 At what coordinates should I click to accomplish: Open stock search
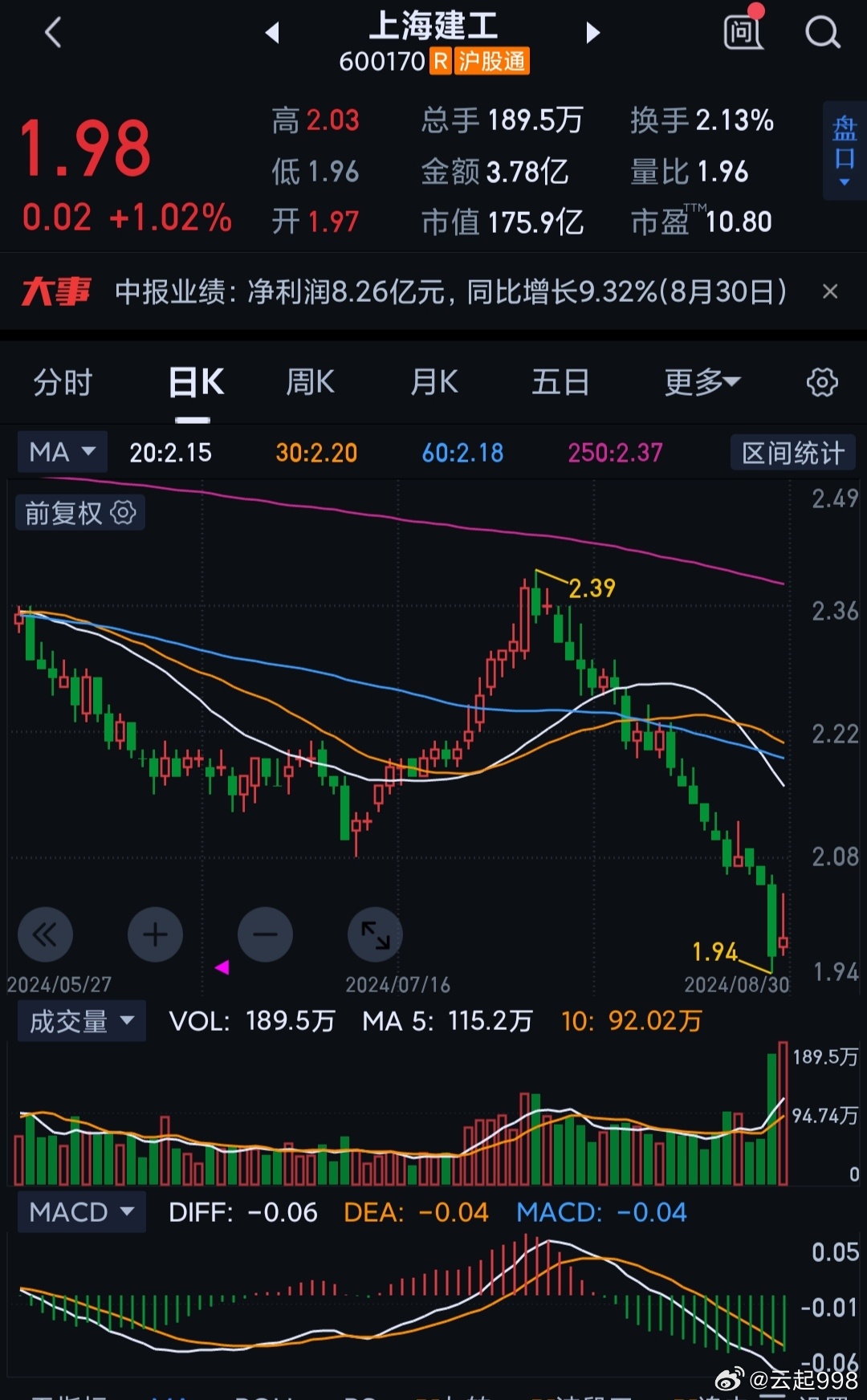(x=823, y=33)
